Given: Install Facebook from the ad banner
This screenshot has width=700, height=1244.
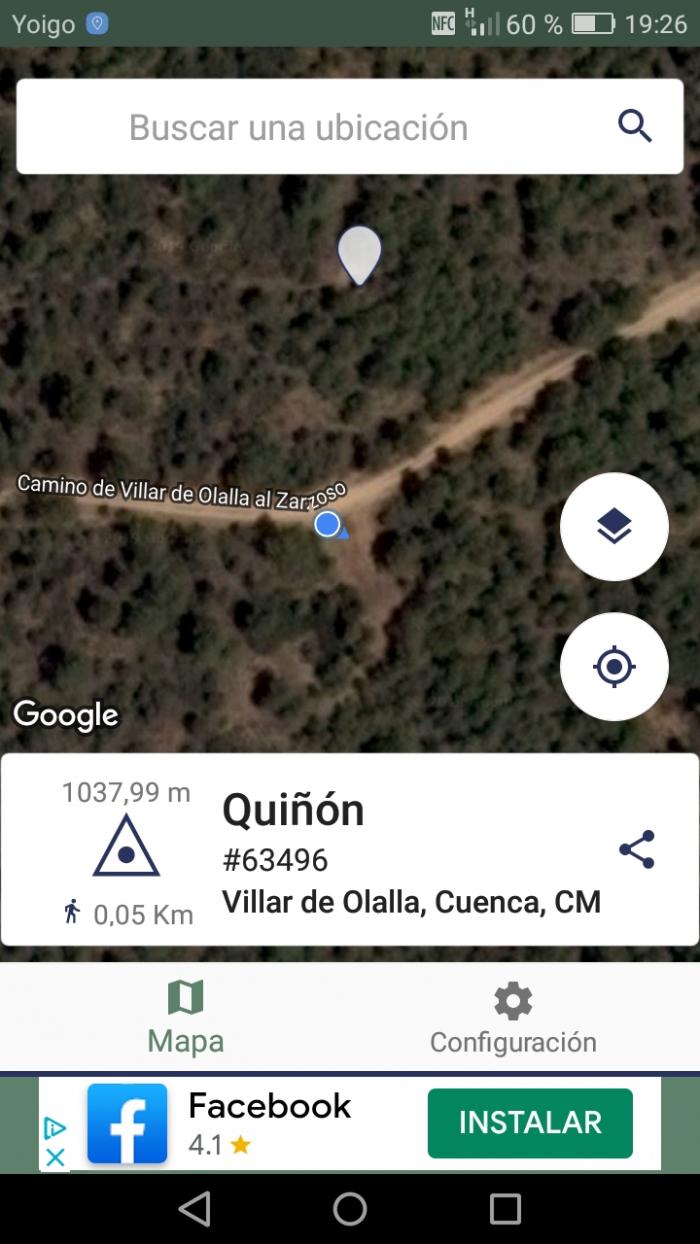Looking at the screenshot, I should coord(530,1123).
